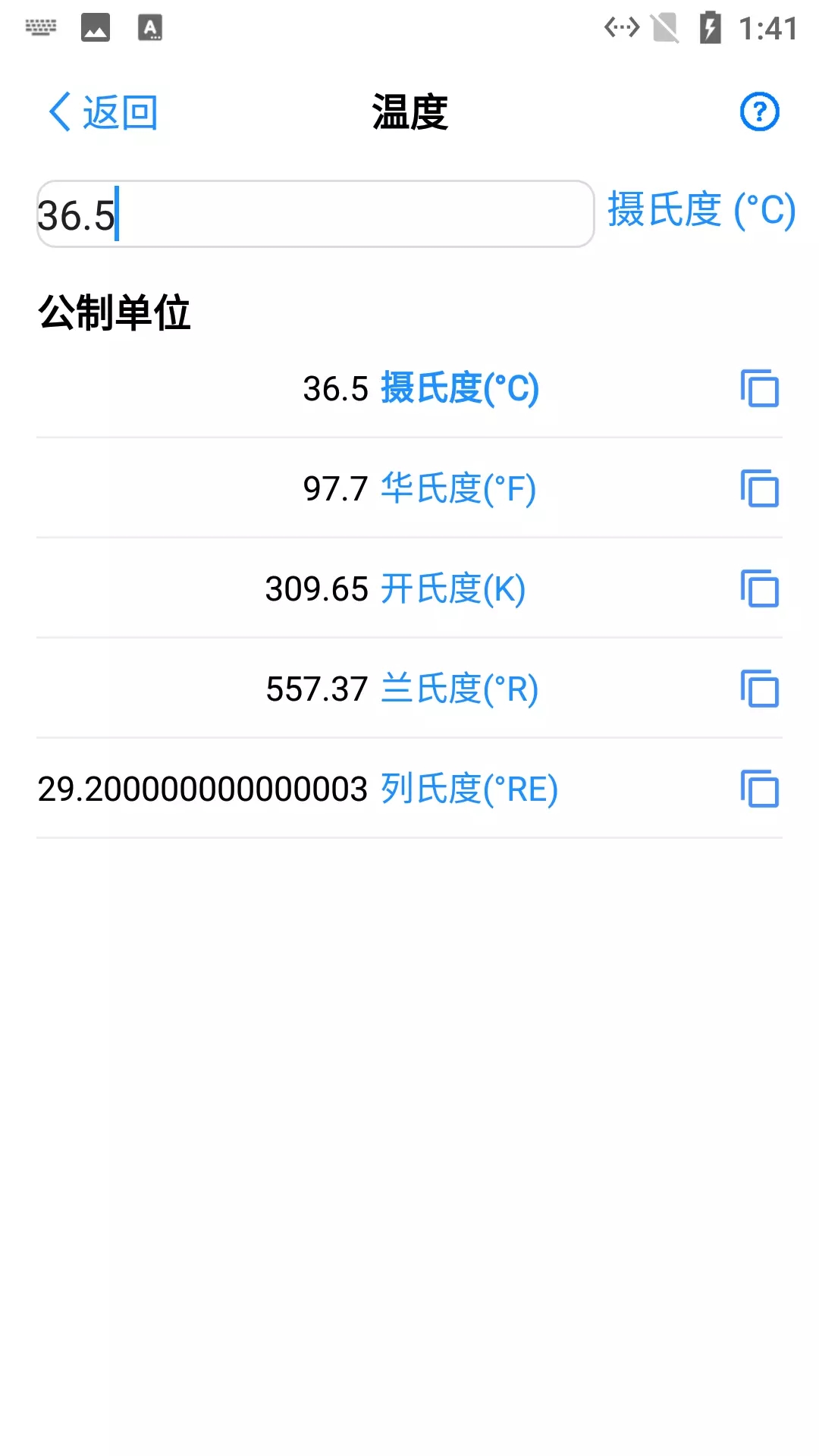Select the 兰氏度(°R) unit label
The width and height of the screenshot is (819, 1456).
(x=457, y=689)
